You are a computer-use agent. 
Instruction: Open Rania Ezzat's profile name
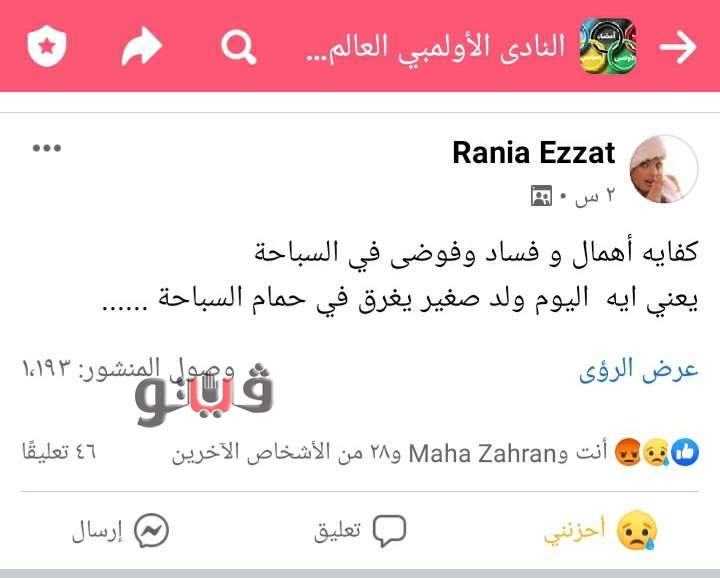click(536, 153)
